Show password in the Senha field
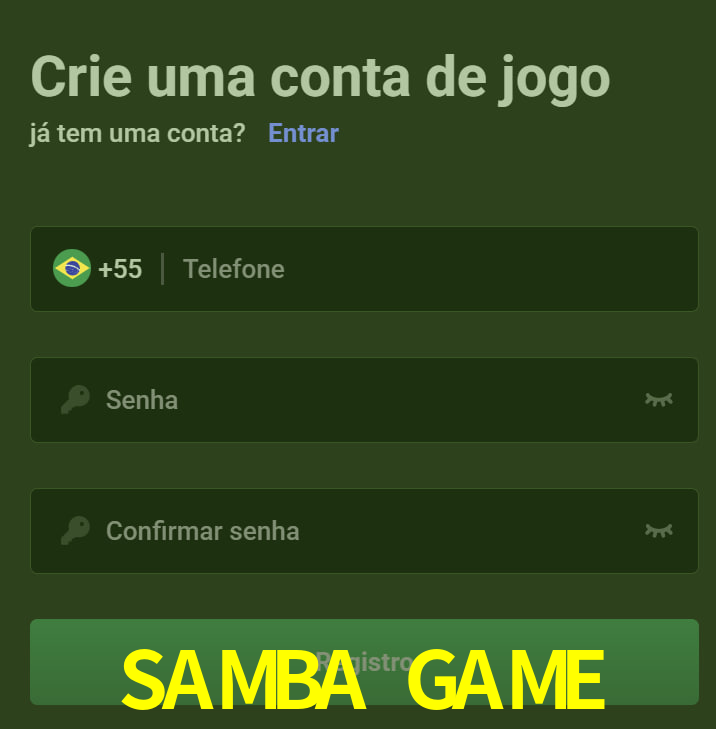The width and height of the screenshot is (716, 729). tap(658, 400)
